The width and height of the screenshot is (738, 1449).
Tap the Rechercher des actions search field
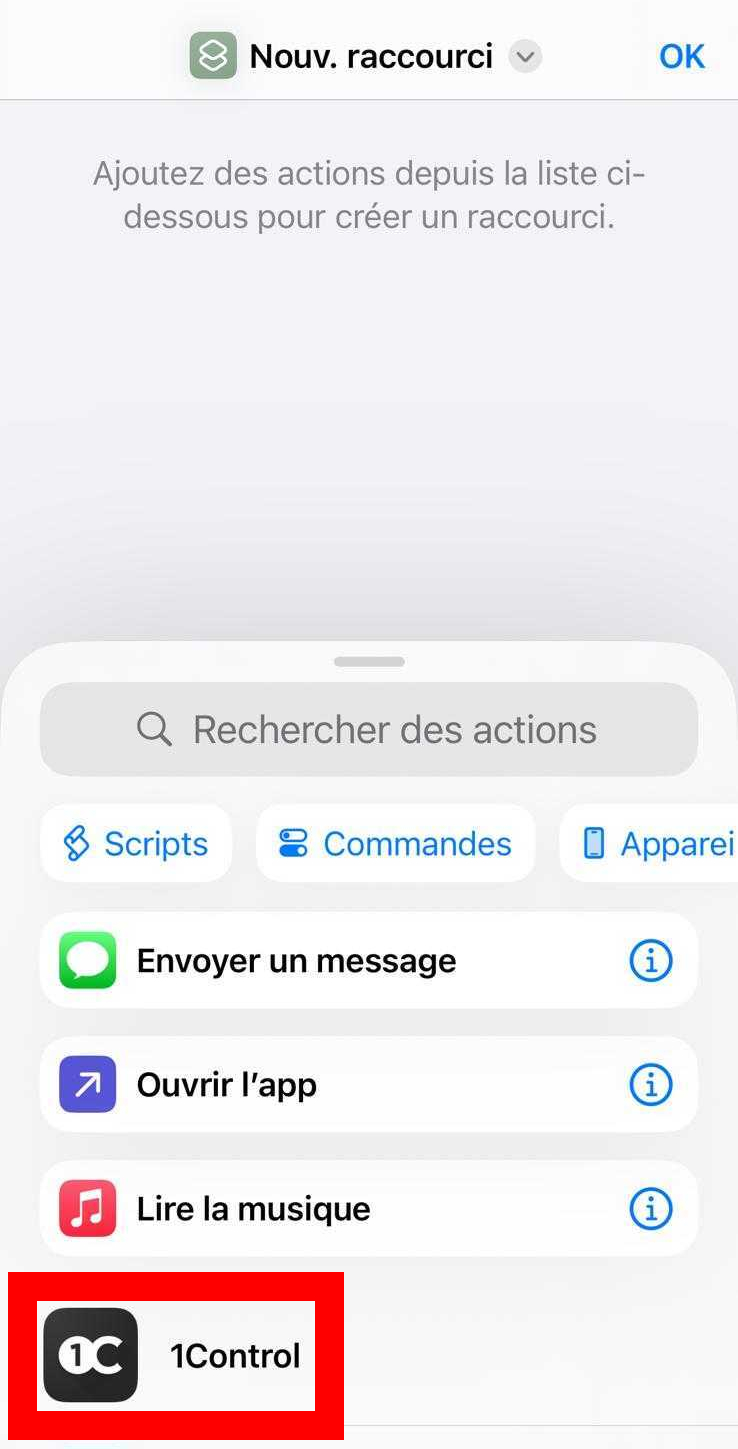point(369,729)
